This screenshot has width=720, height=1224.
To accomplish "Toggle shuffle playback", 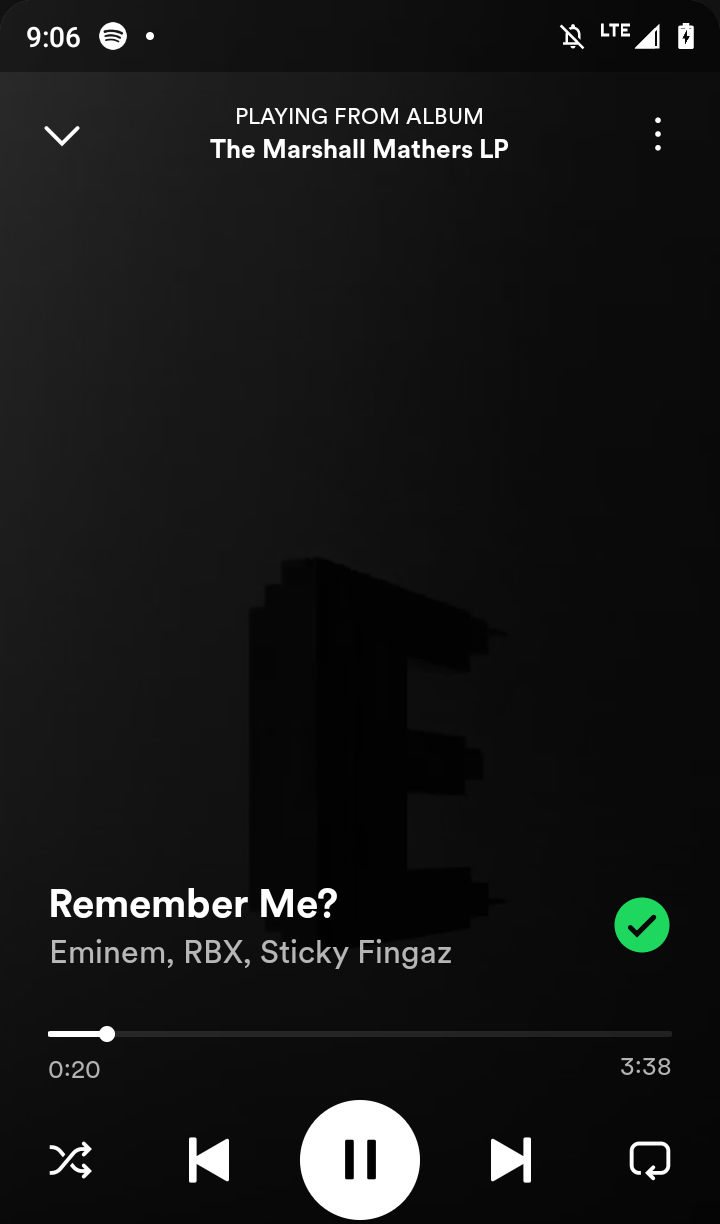I will point(71,1160).
